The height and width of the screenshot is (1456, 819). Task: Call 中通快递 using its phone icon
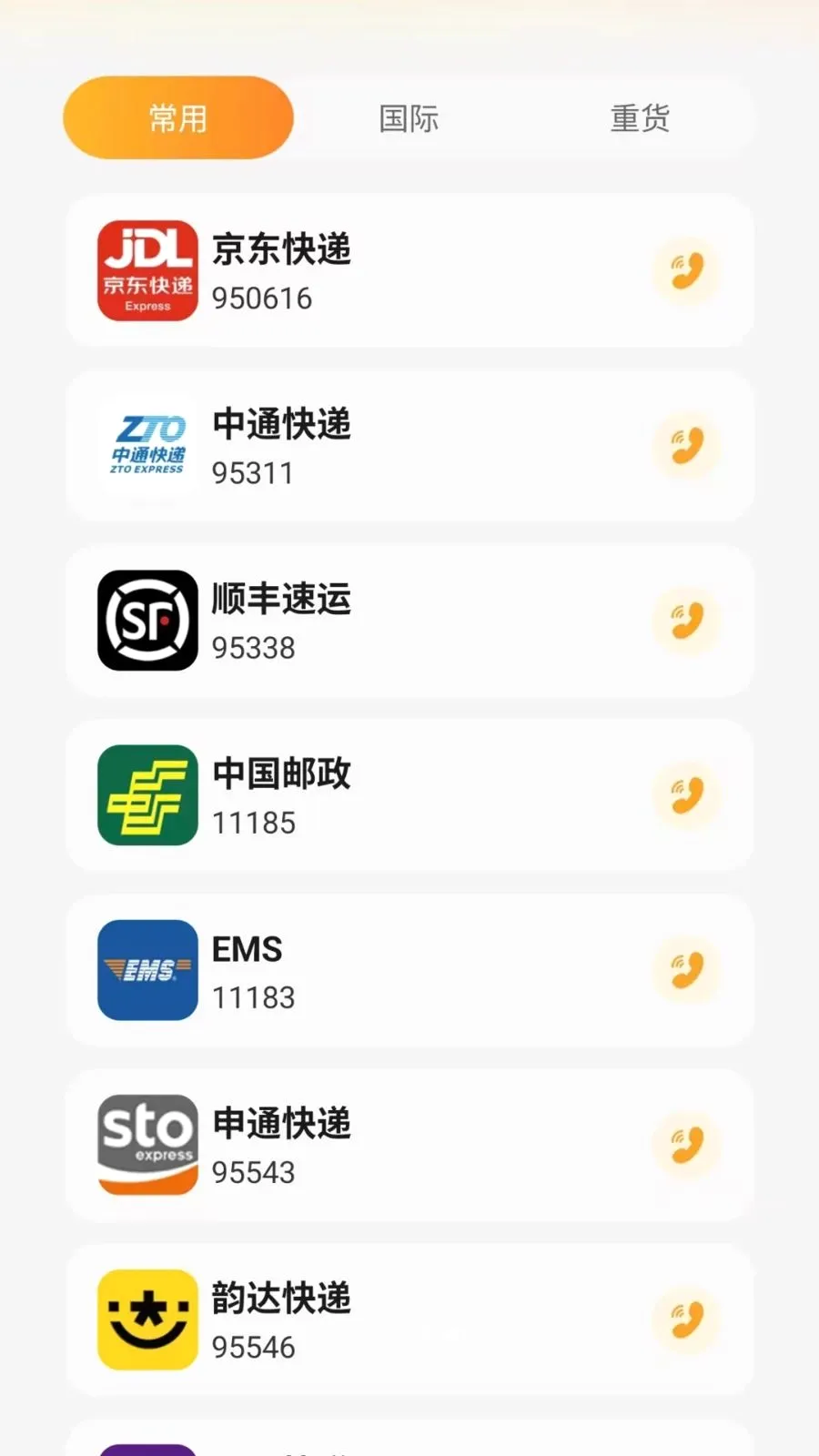click(x=687, y=445)
